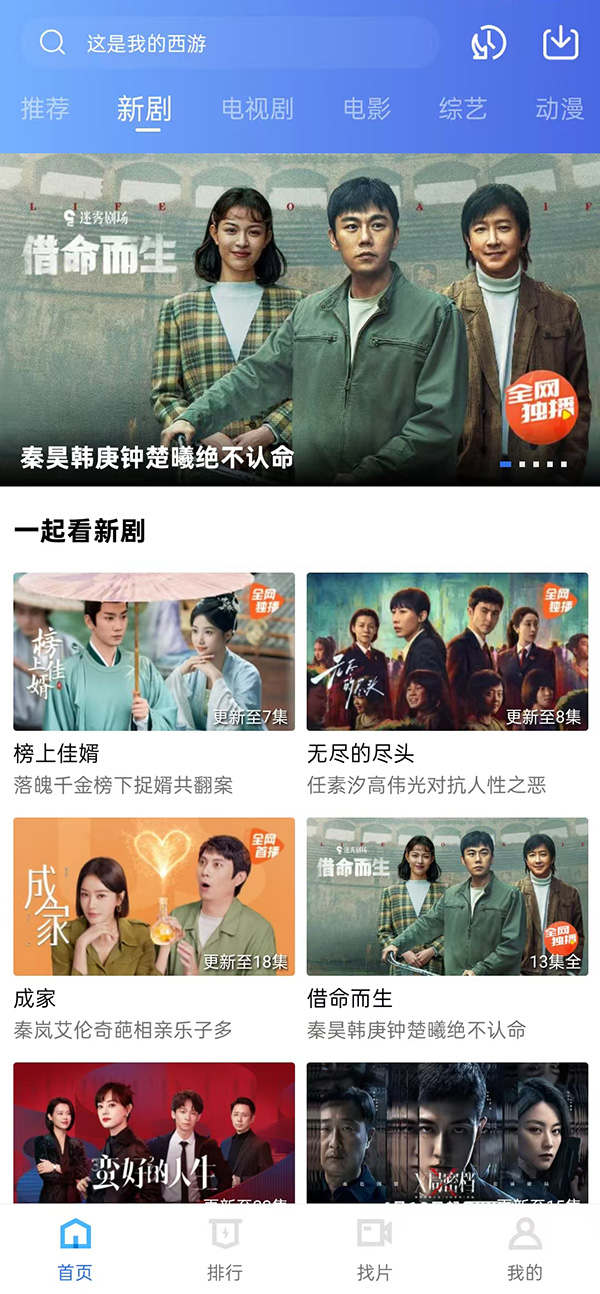600x1294 pixels.
Task: Open the search box showing 这是我的西游
Action: click(230, 43)
